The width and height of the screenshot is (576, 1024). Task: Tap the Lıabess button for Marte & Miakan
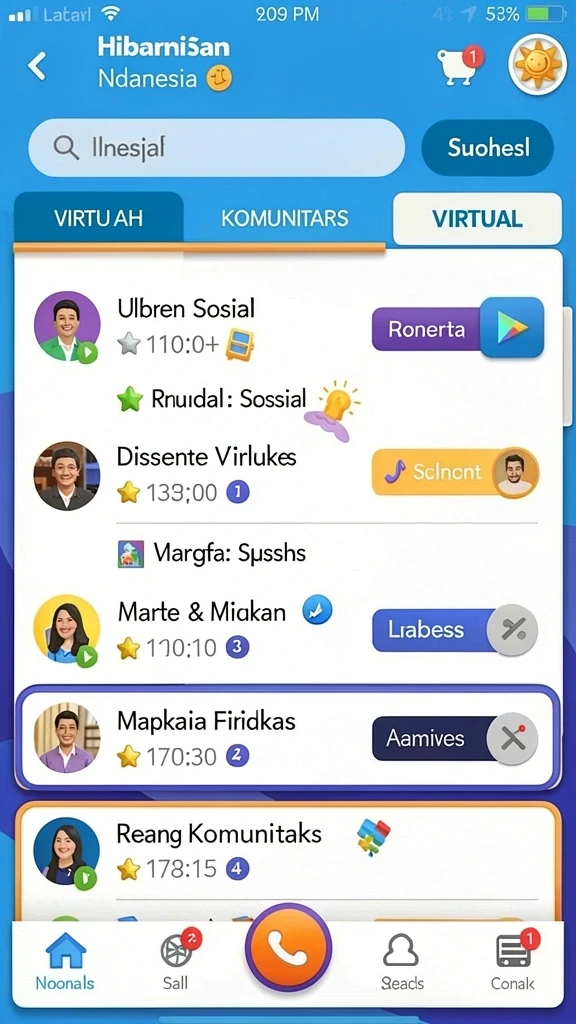(455, 630)
